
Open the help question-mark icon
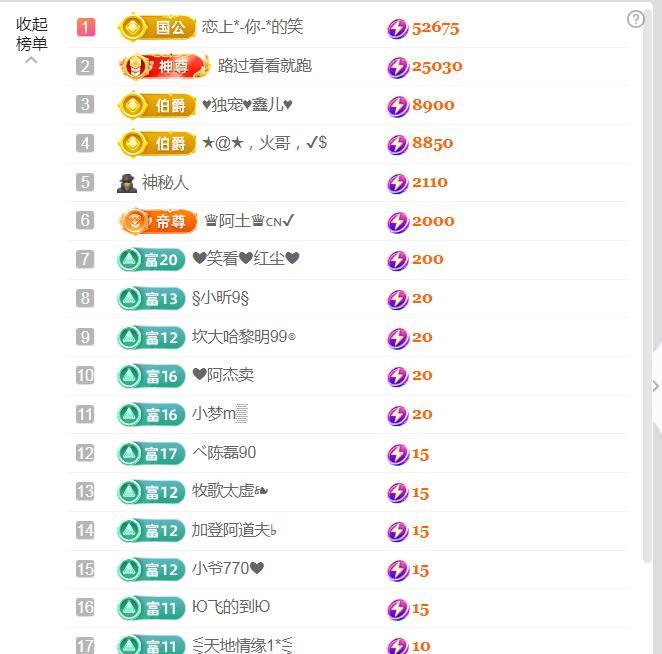[x=636, y=19]
